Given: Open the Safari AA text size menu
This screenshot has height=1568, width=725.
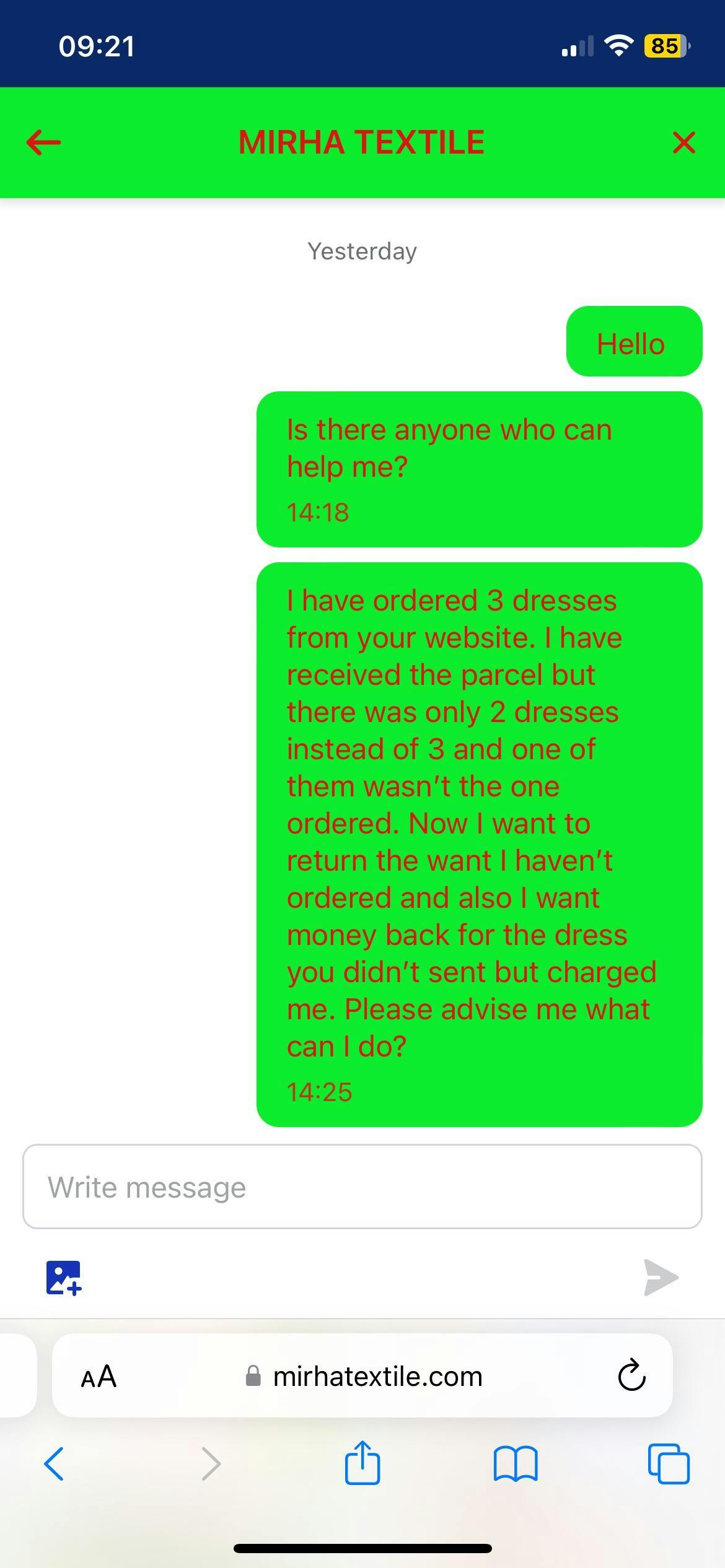Looking at the screenshot, I should coord(99,1377).
